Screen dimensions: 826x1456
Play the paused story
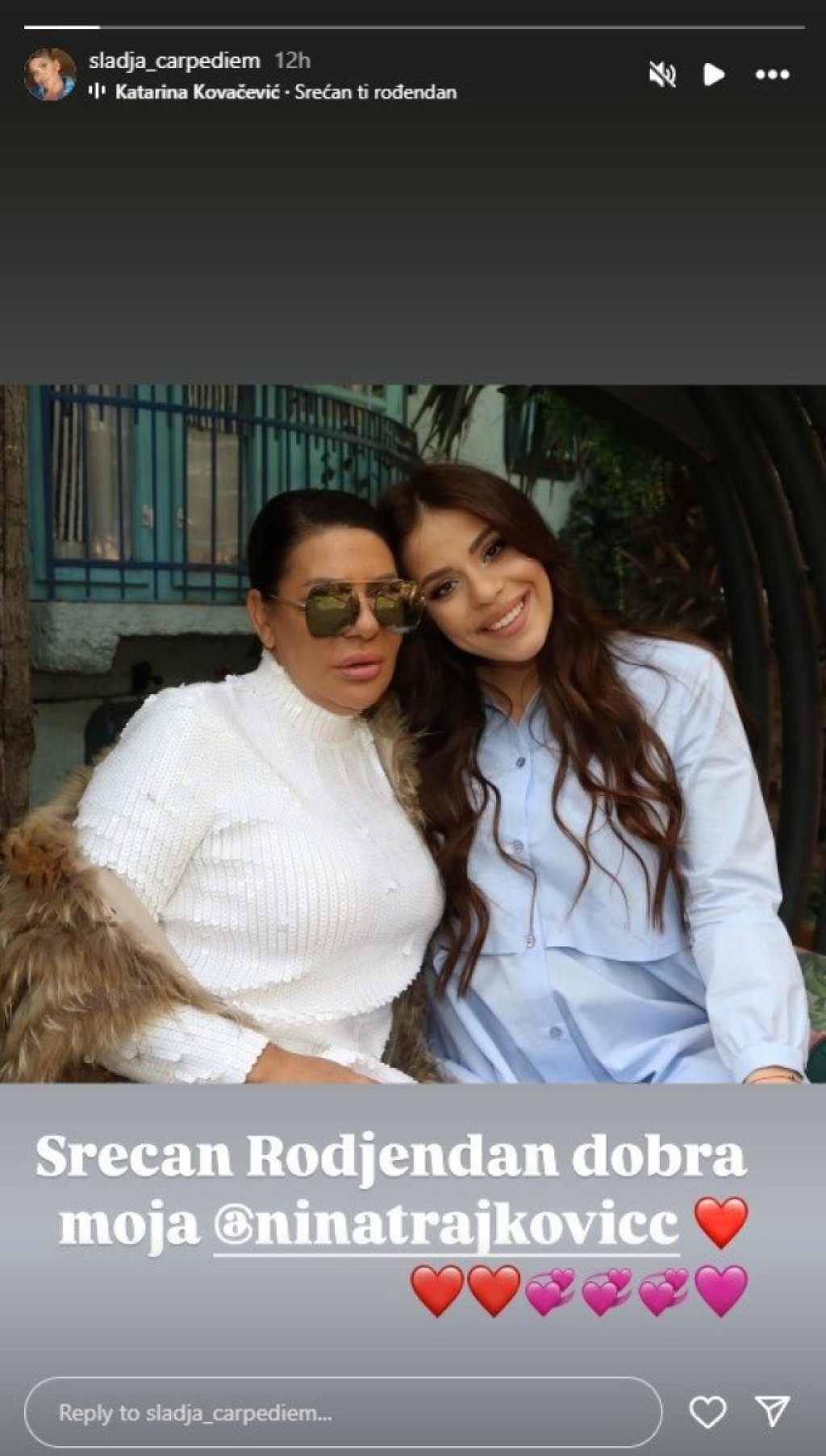pyautogui.click(x=713, y=75)
